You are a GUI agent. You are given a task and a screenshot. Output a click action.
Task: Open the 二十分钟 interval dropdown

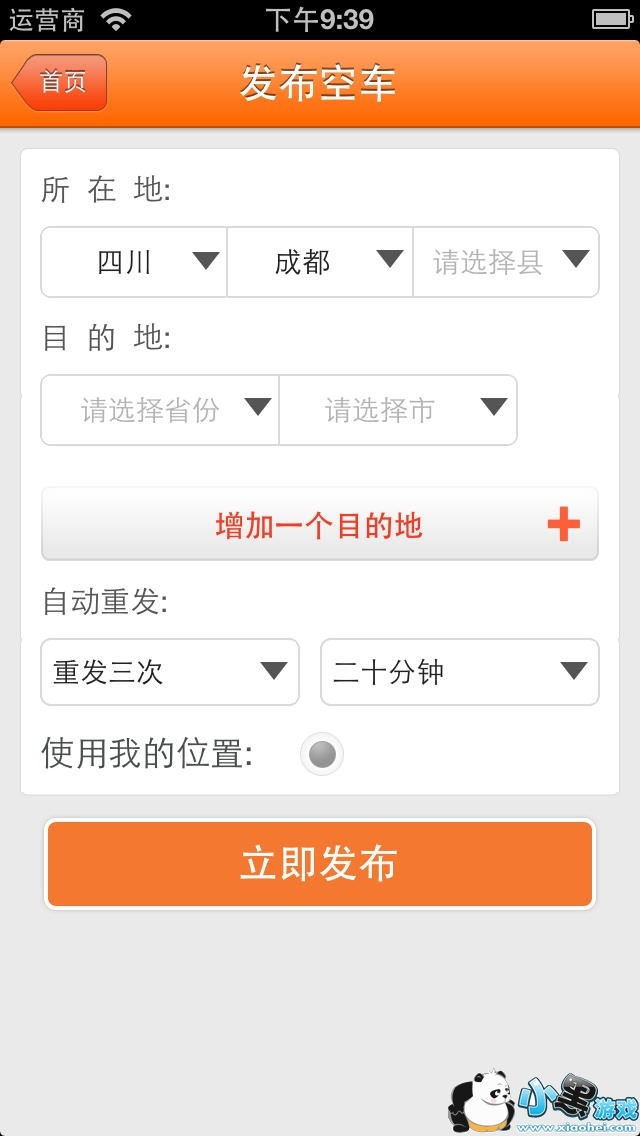460,672
